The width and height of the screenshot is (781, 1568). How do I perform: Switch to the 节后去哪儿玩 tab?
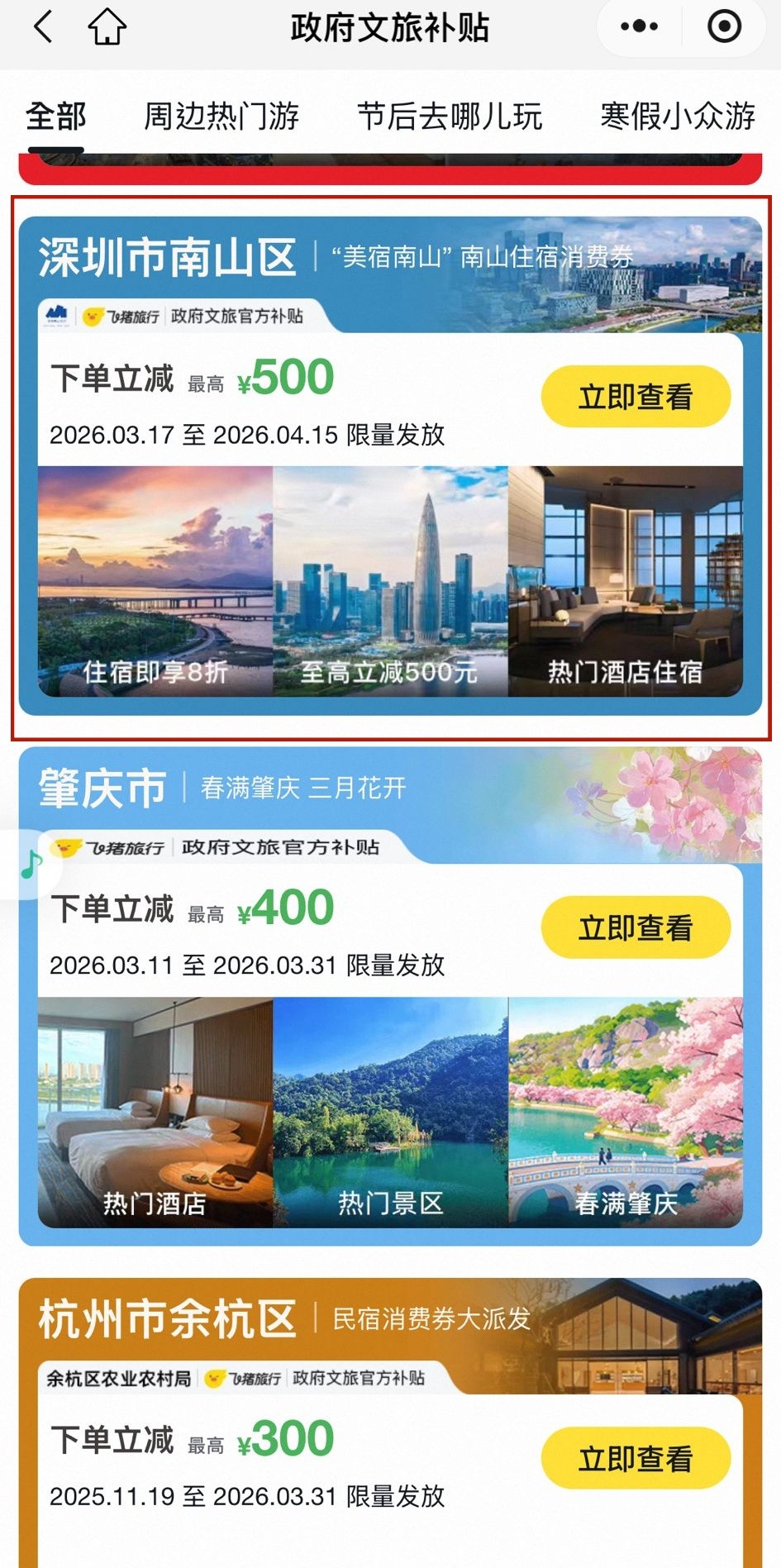450,117
